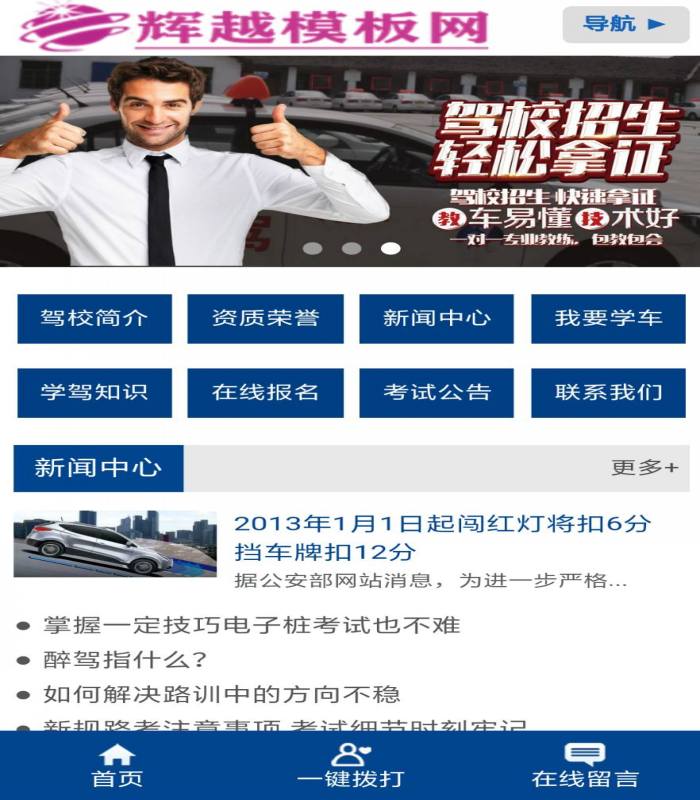Open 联系我们 contact page
Viewport: 700px width, 800px height.
click(608, 393)
